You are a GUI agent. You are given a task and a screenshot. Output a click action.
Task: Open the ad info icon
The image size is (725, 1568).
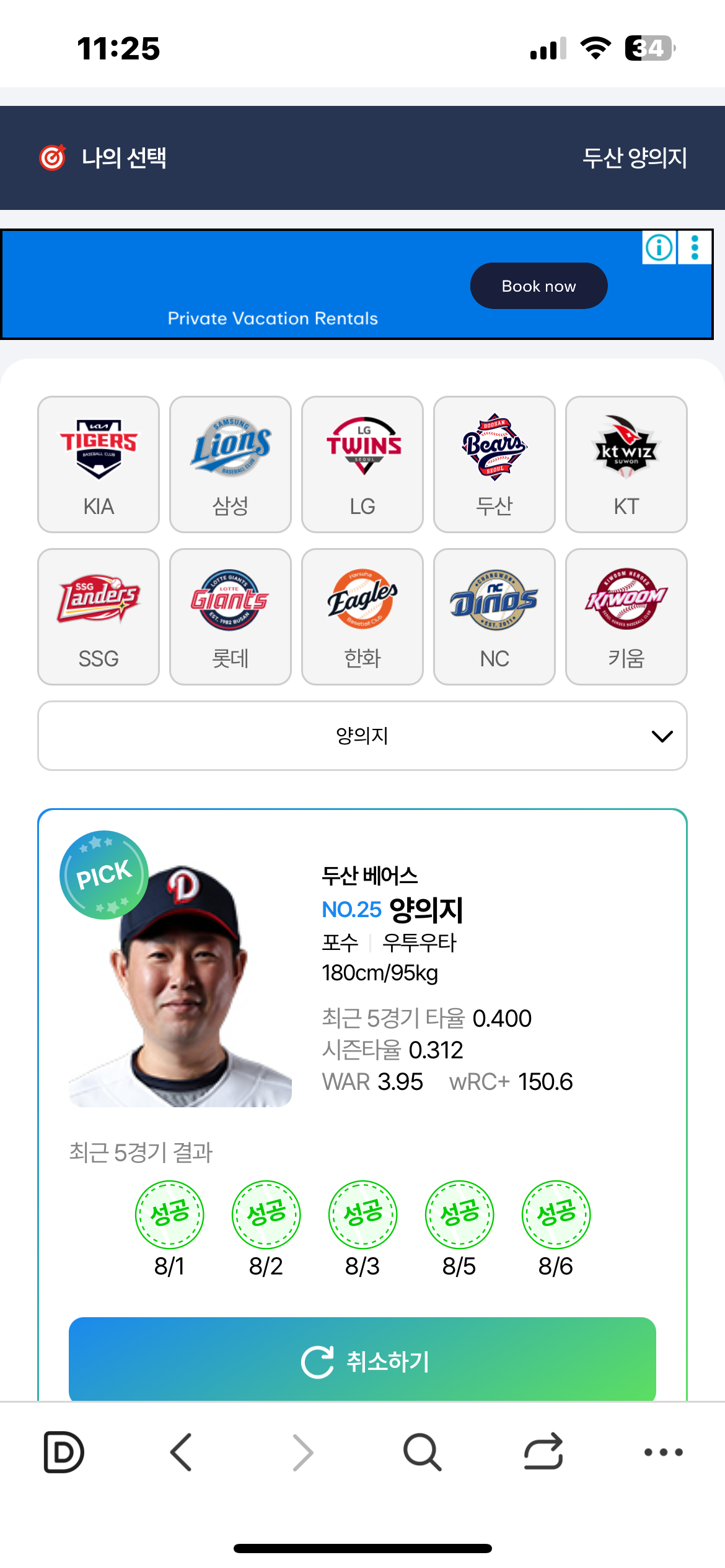(659, 248)
